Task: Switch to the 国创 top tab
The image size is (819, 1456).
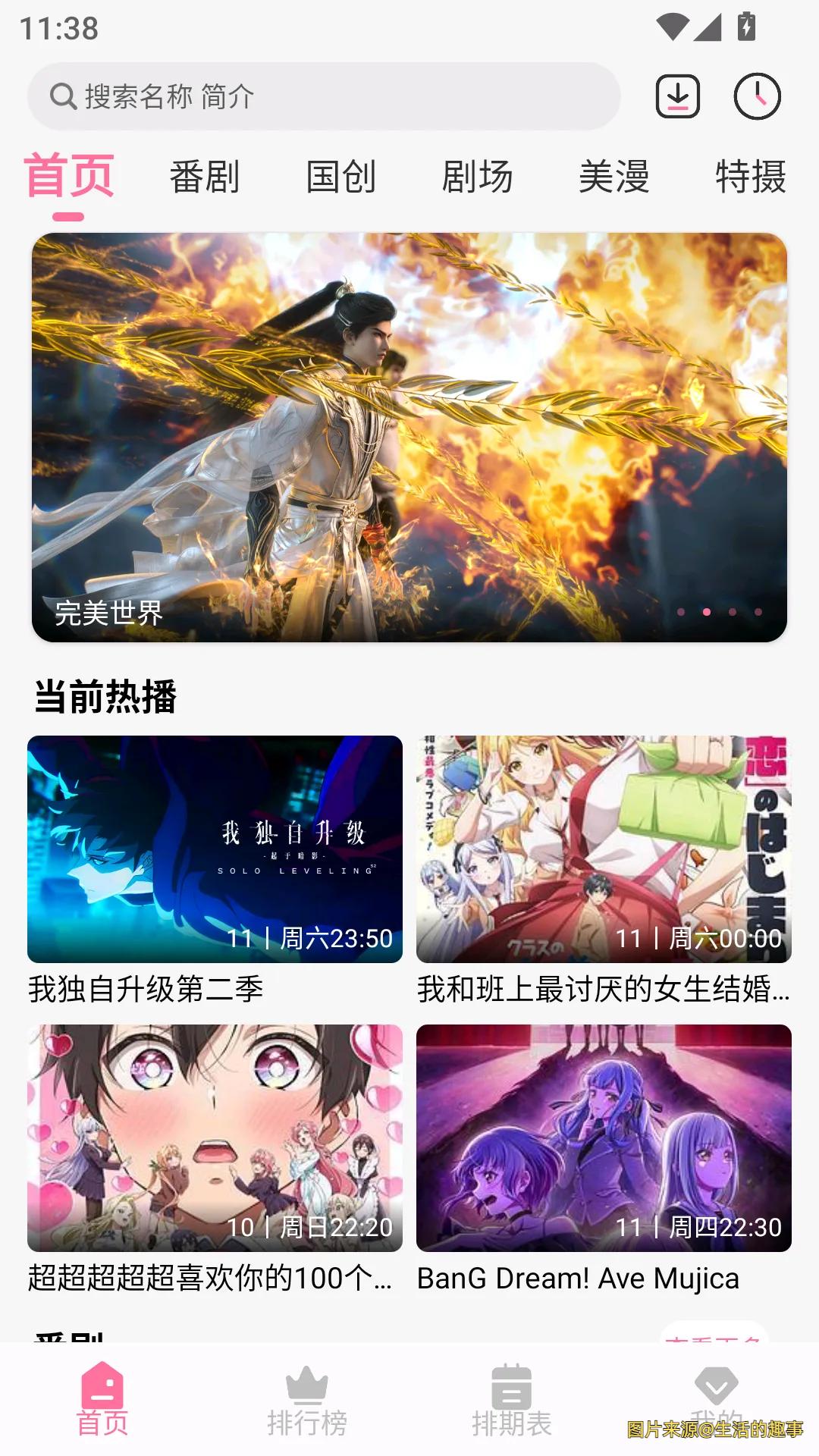Action: click(x=341, y=177)
